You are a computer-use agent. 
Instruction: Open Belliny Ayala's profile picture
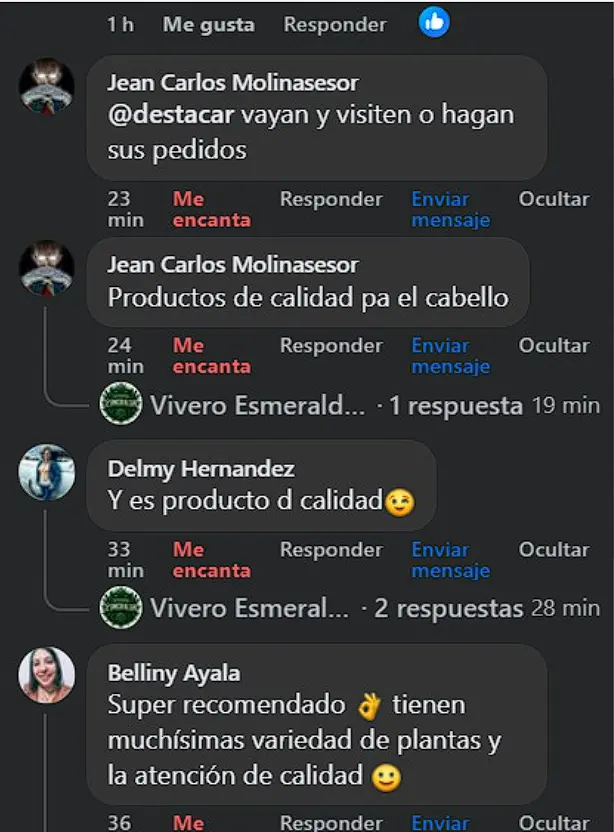(47, 676)
